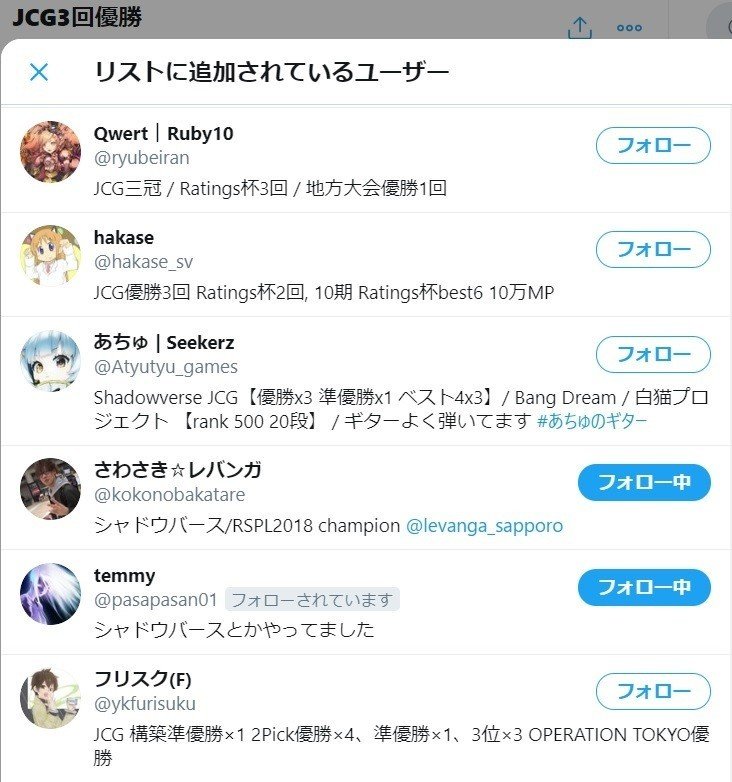This screenshot has height=782, width=732.
Task: Unfollow さわさき☆レバンガ
Action: point(644,482)
